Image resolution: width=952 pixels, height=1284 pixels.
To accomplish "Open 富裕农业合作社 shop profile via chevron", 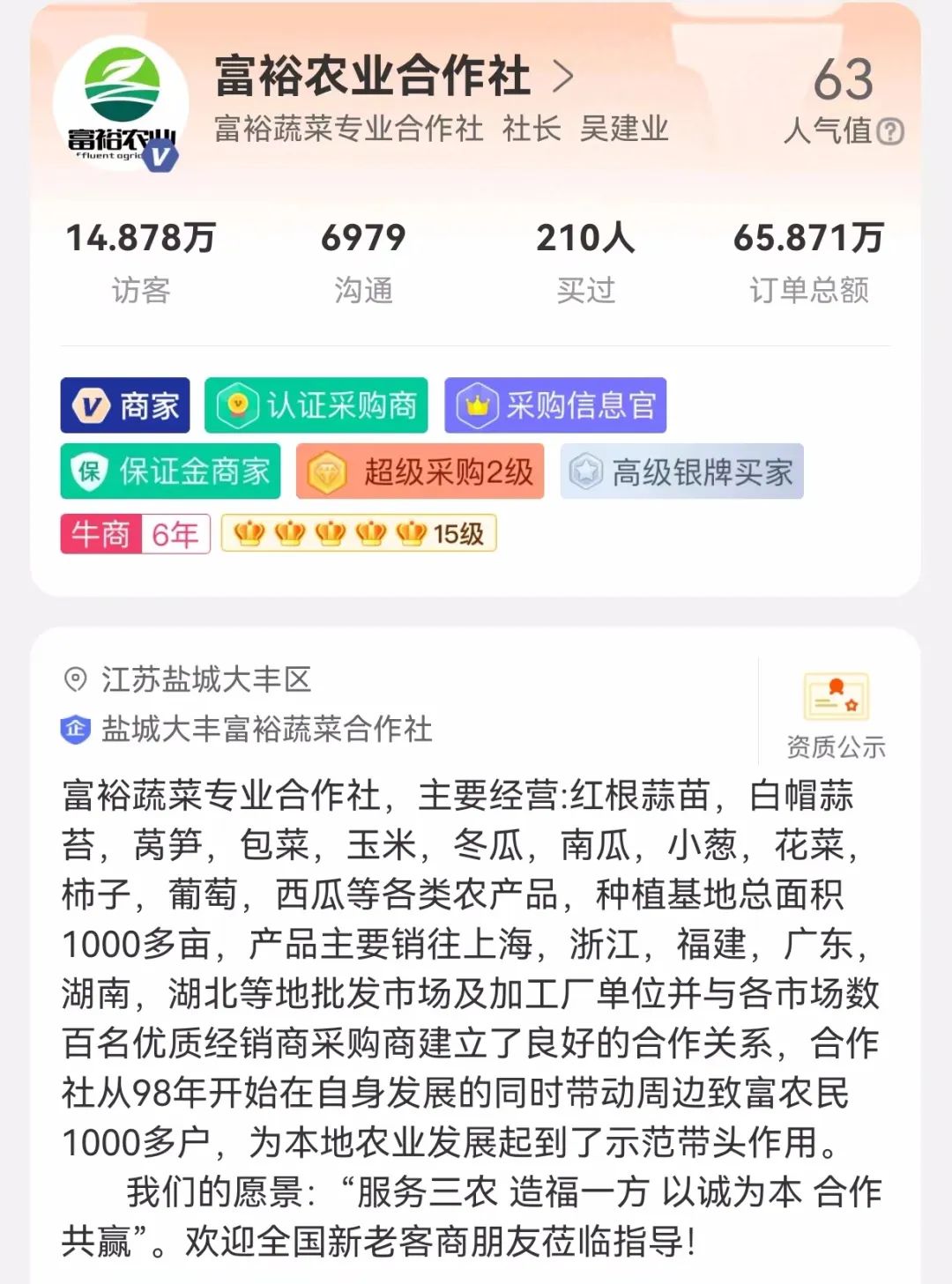I will [x=563, y=78].
